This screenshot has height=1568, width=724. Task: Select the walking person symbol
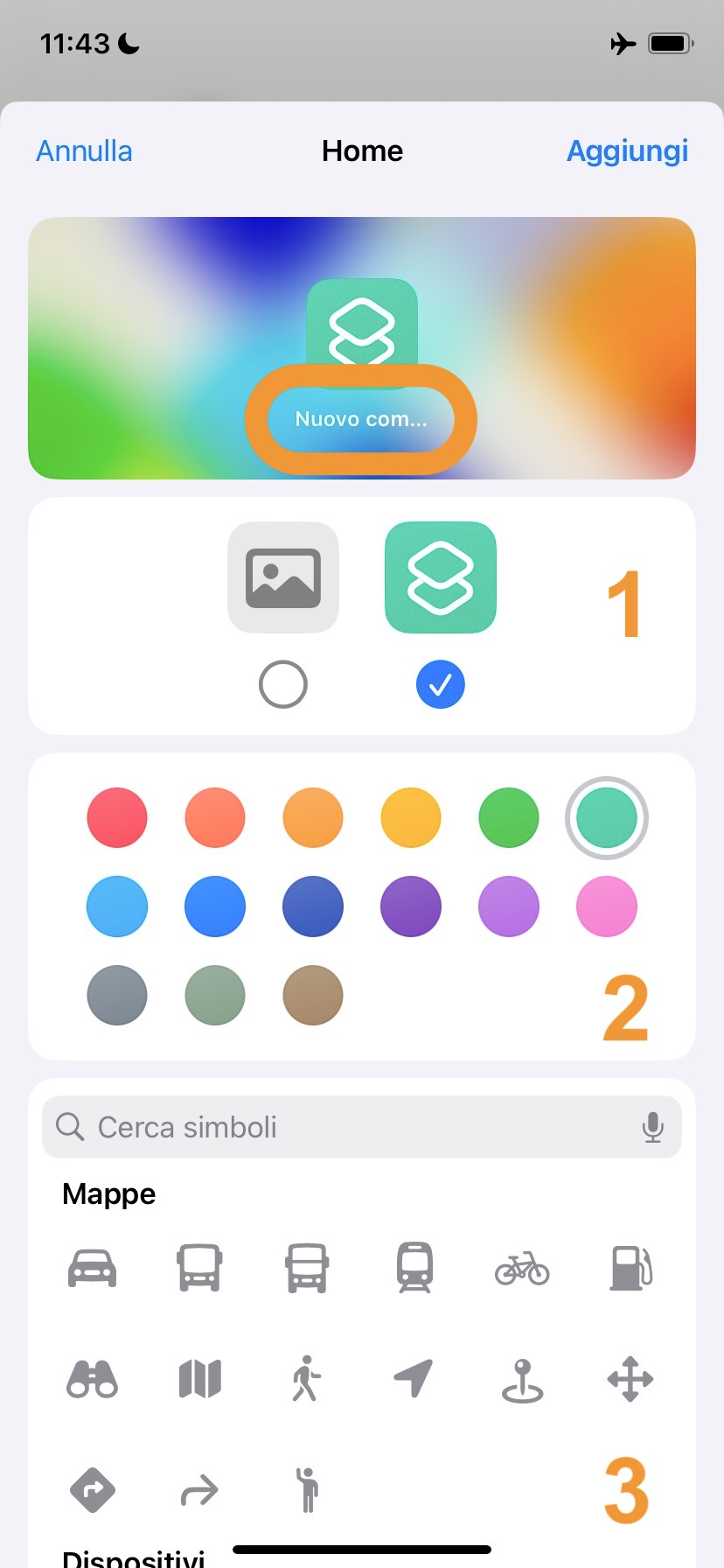[x=306, y=1379]
